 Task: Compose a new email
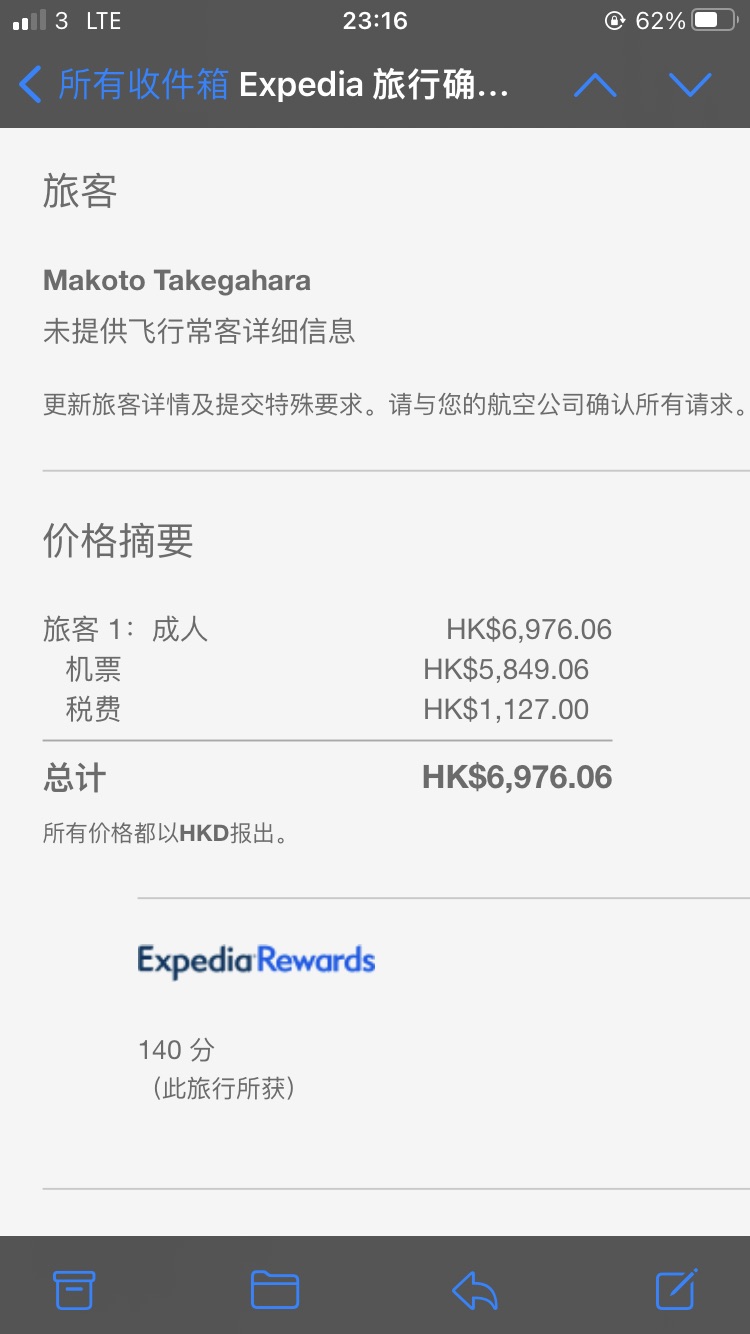[676, 1289]
